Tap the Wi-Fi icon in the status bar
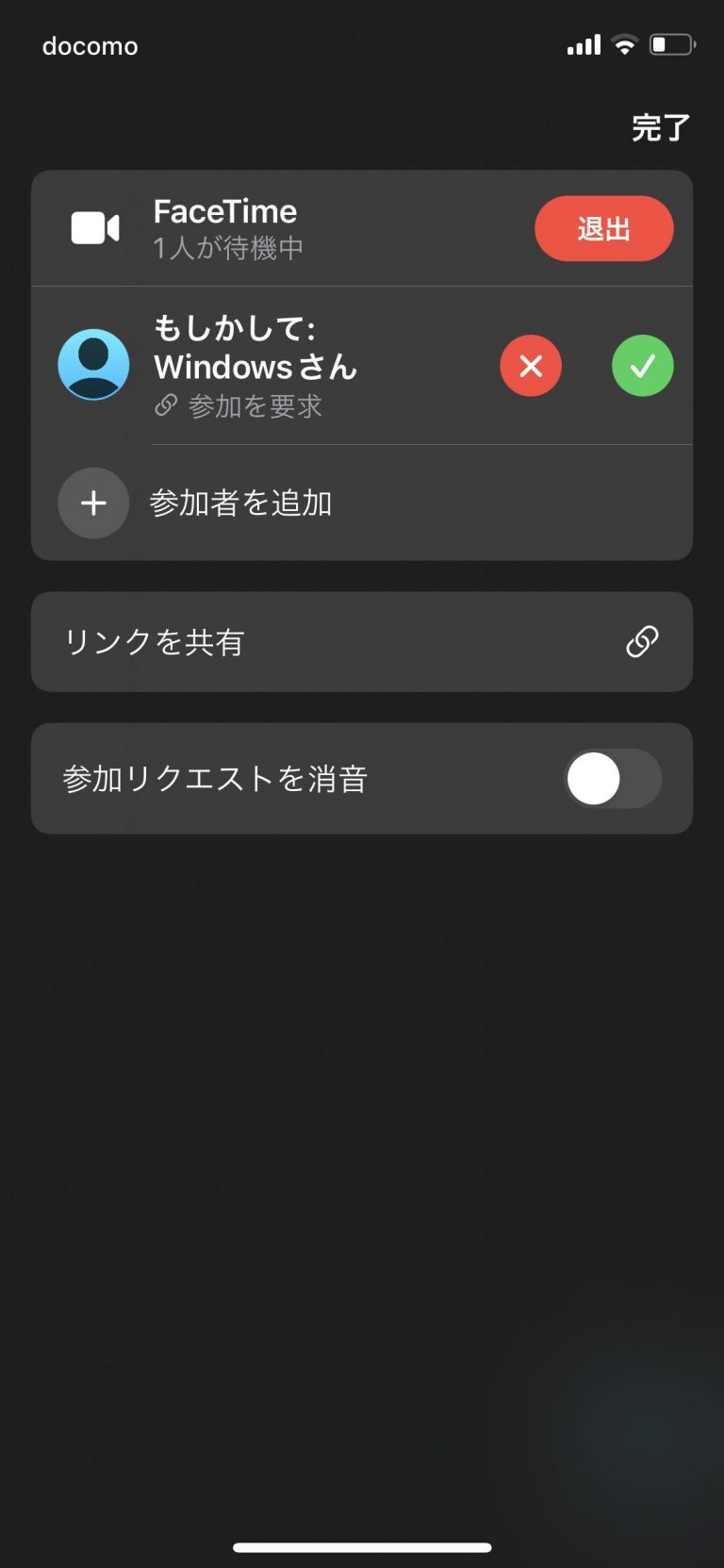 coord(622,44)
